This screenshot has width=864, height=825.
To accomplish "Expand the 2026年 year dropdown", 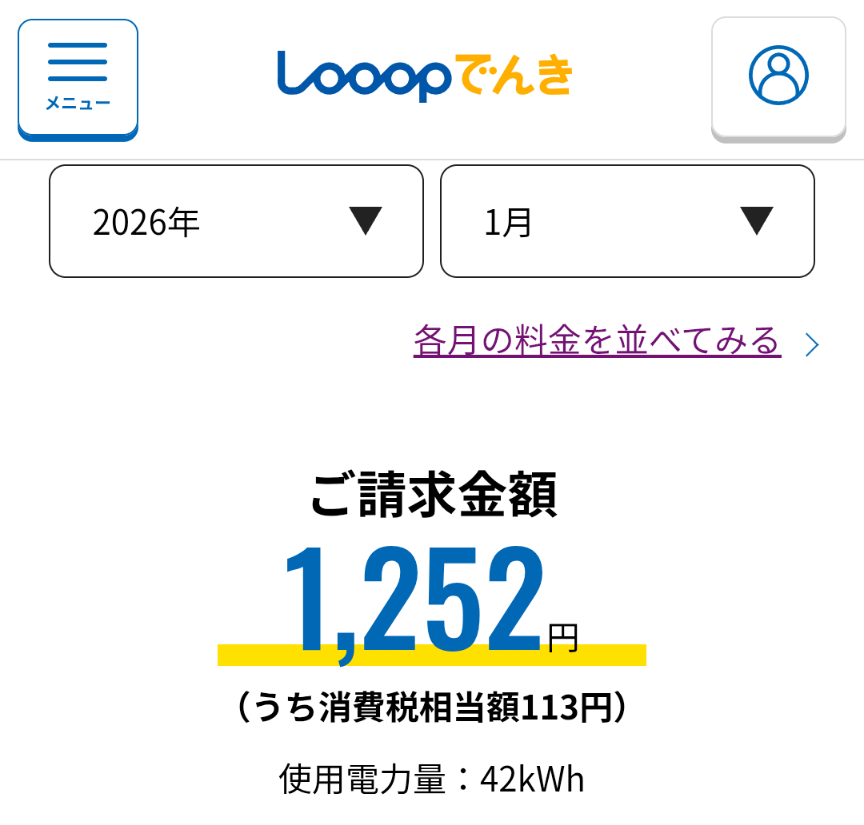I will click(x=236, y=221).
